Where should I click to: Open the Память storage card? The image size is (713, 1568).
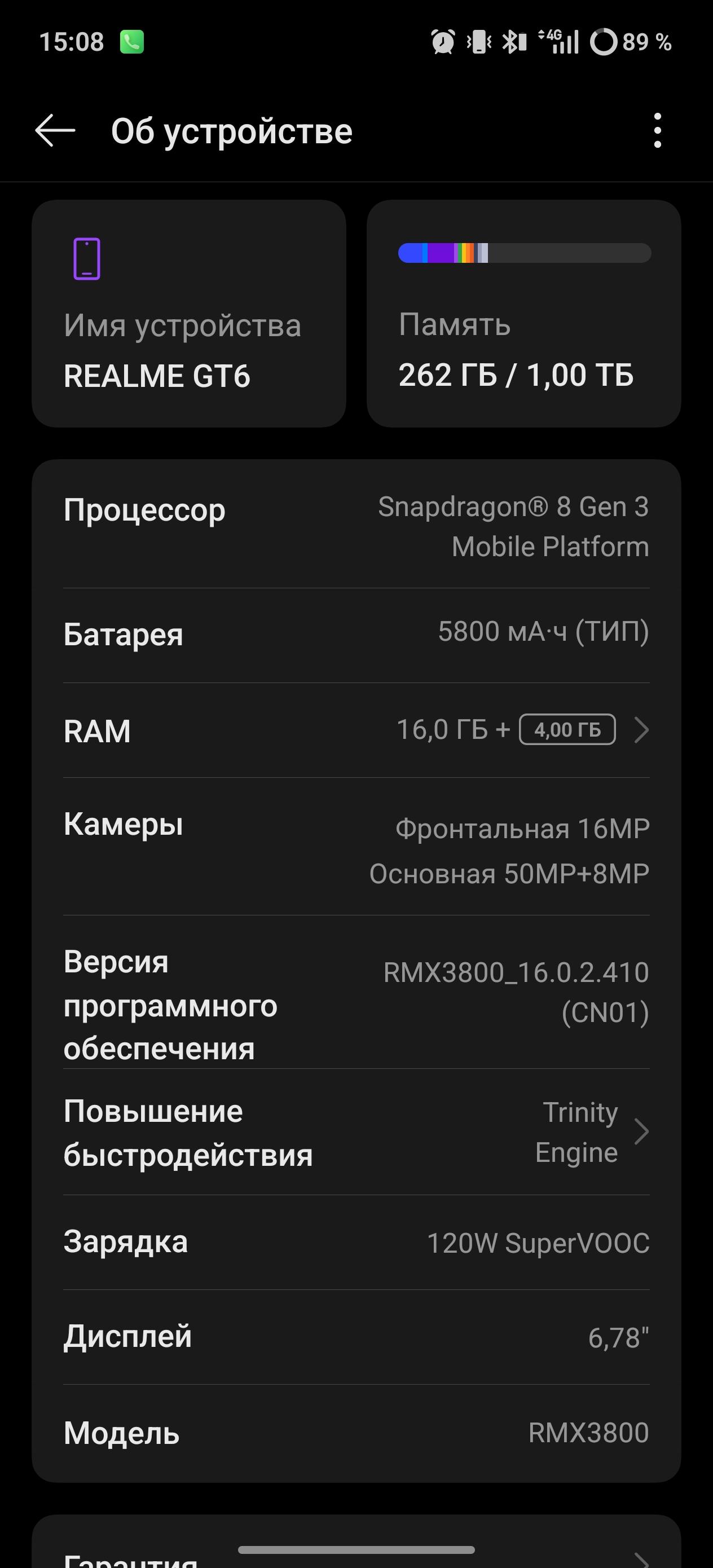(523, 314)
